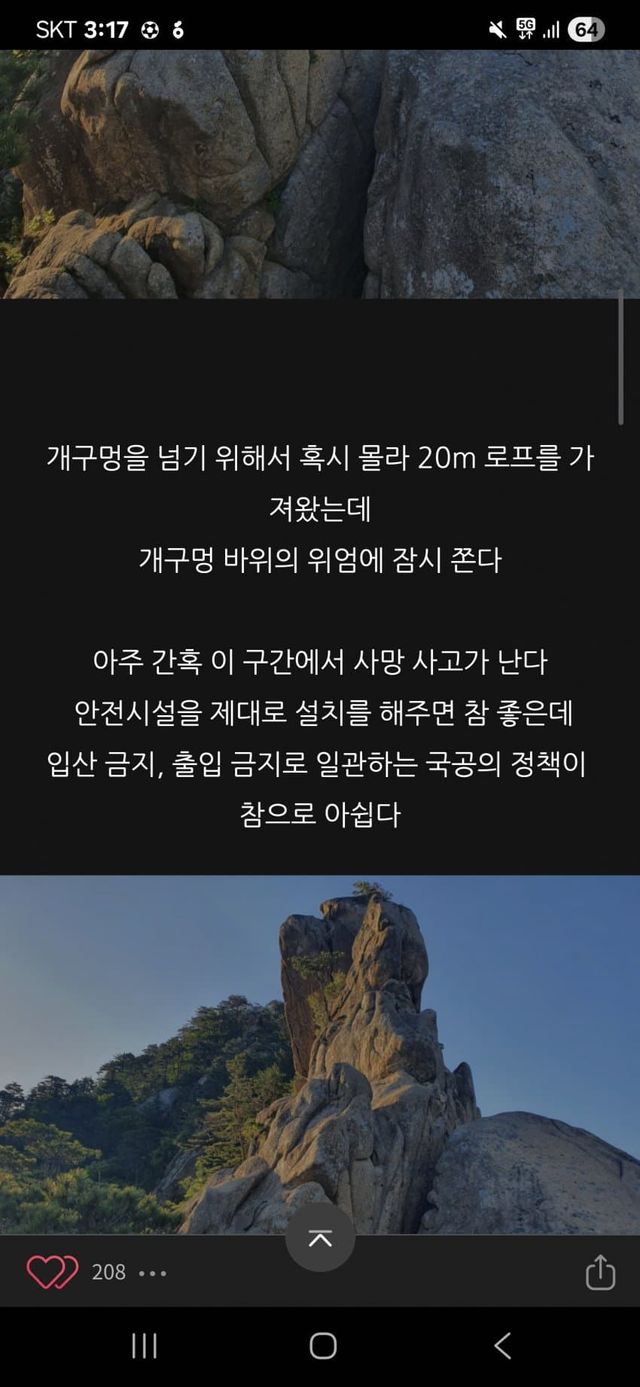Viewport: 640px width, 1387px height.
Task: Share this post
Action: [x=599, y=1273]
